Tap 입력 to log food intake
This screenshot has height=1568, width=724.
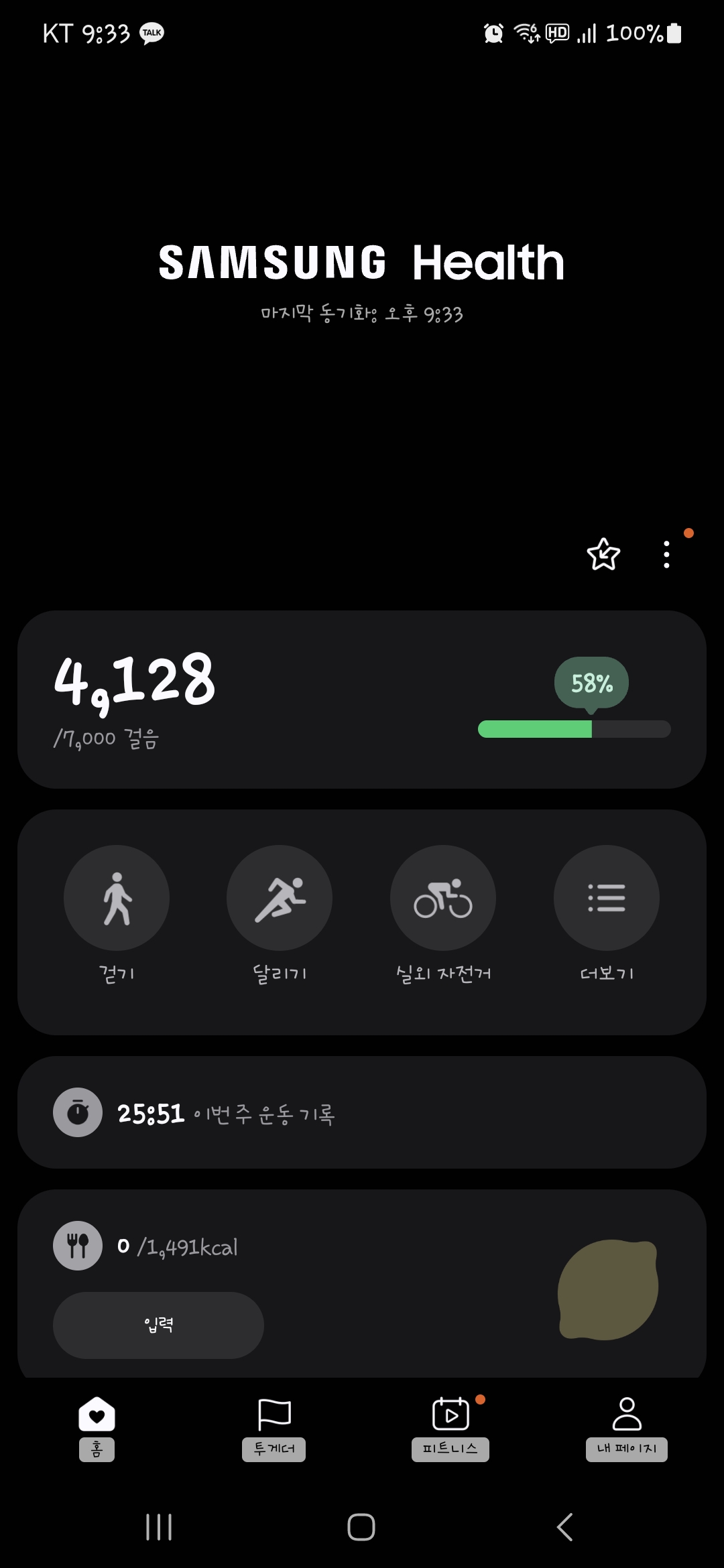click(x=158, y=1325)
